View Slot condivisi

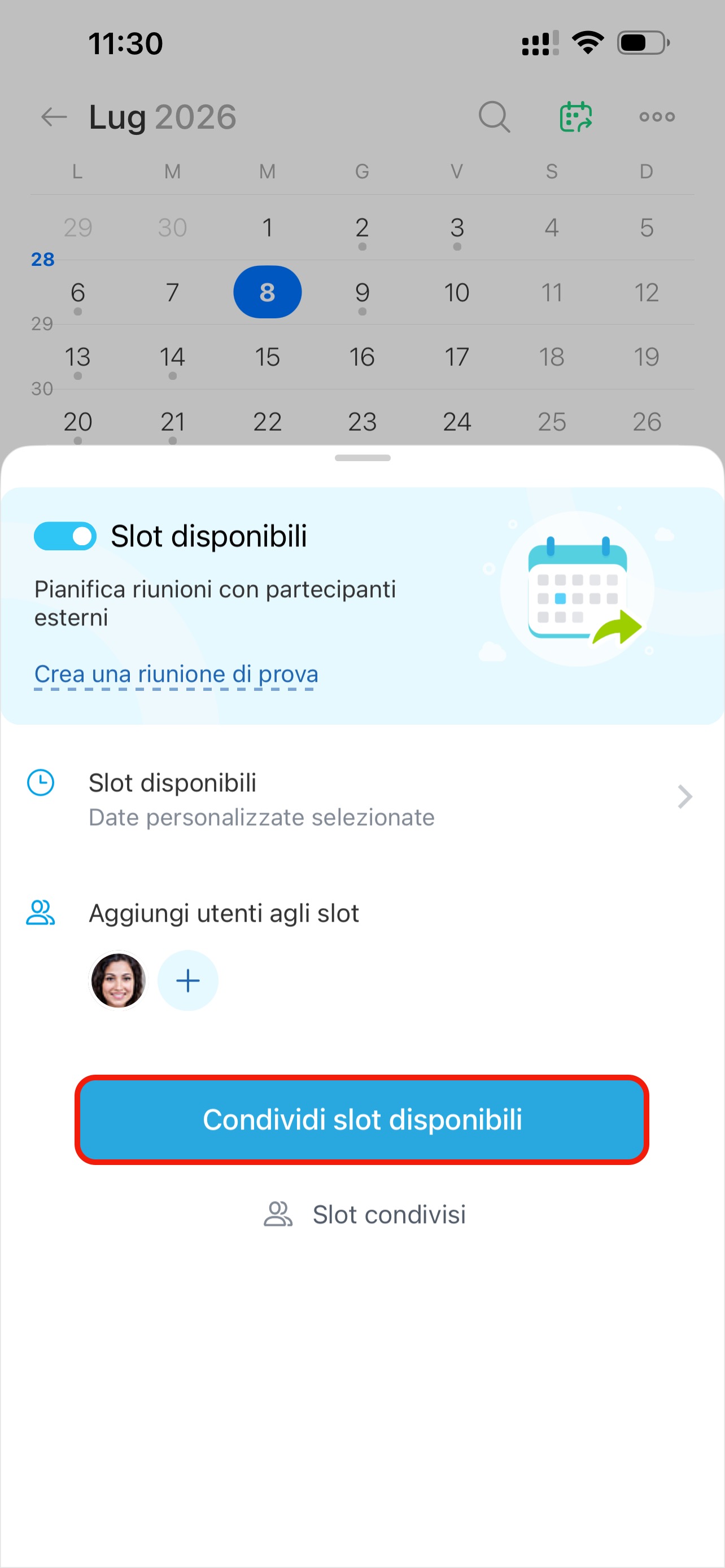click(365, 1214)
